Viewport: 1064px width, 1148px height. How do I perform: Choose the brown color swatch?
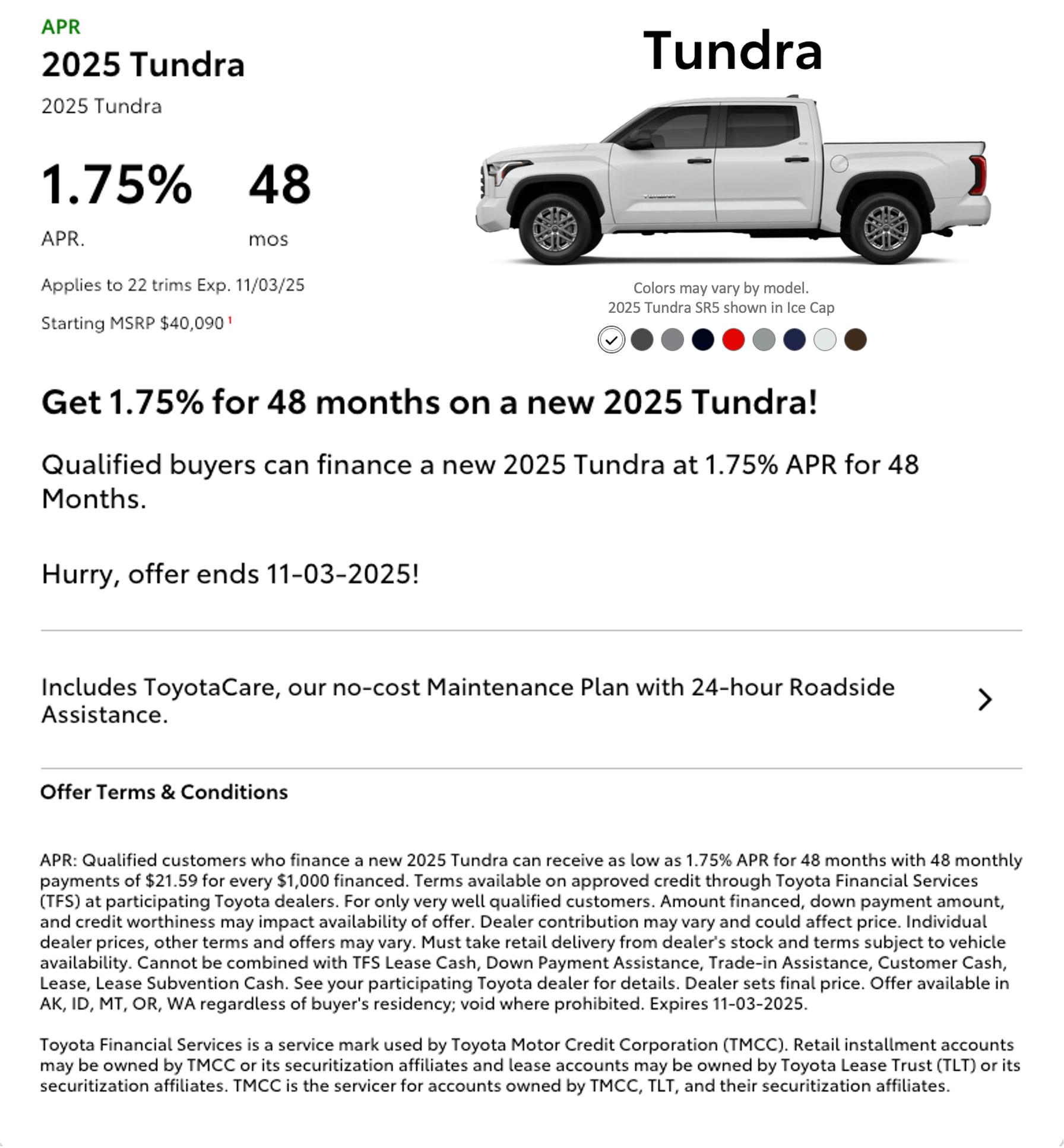coord(855,340)
